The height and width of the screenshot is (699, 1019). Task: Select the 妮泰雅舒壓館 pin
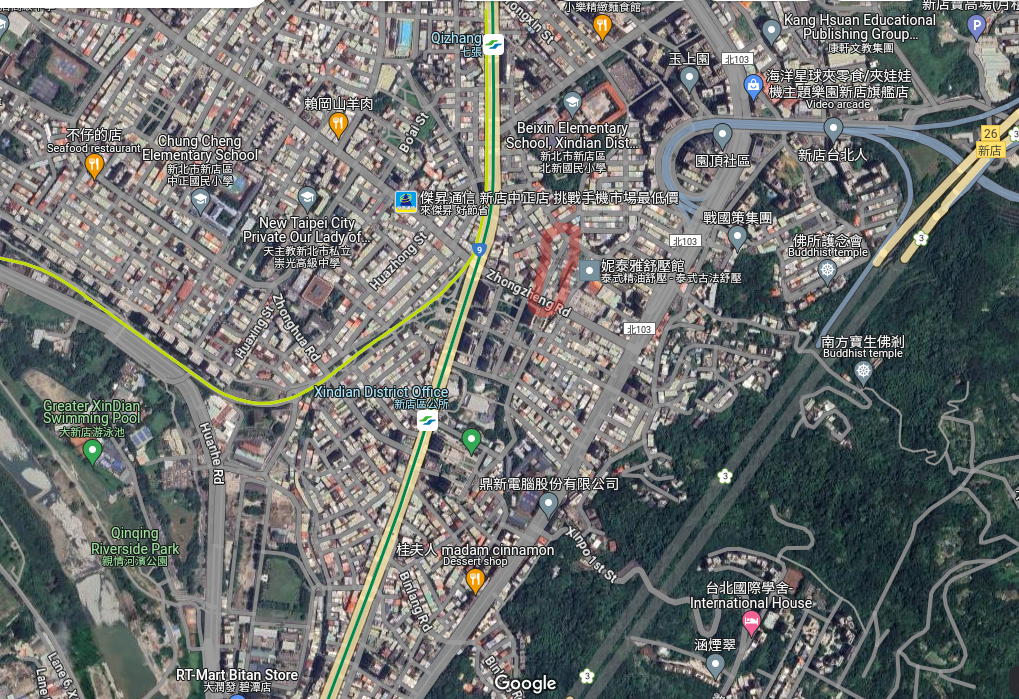590,269
